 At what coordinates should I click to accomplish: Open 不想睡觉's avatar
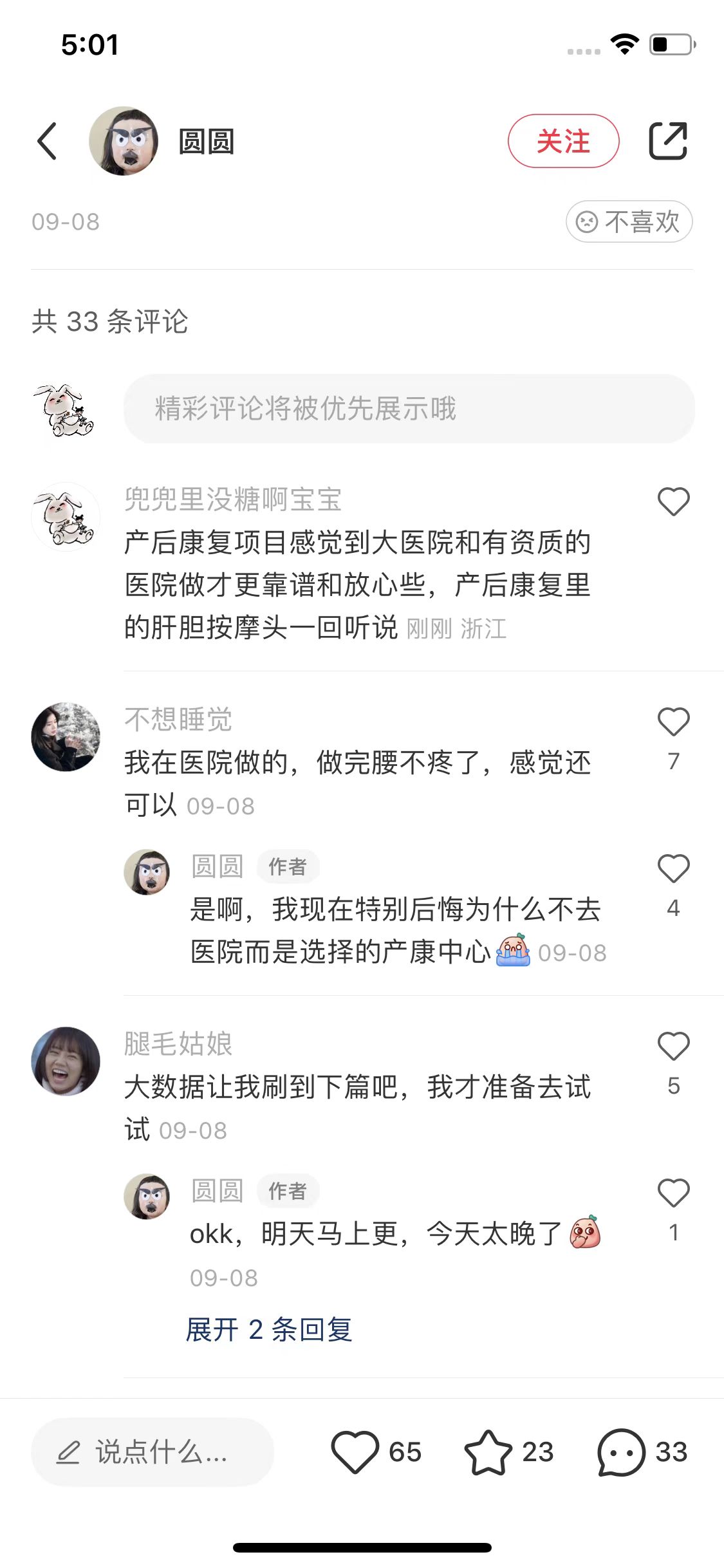coord(66,737)
